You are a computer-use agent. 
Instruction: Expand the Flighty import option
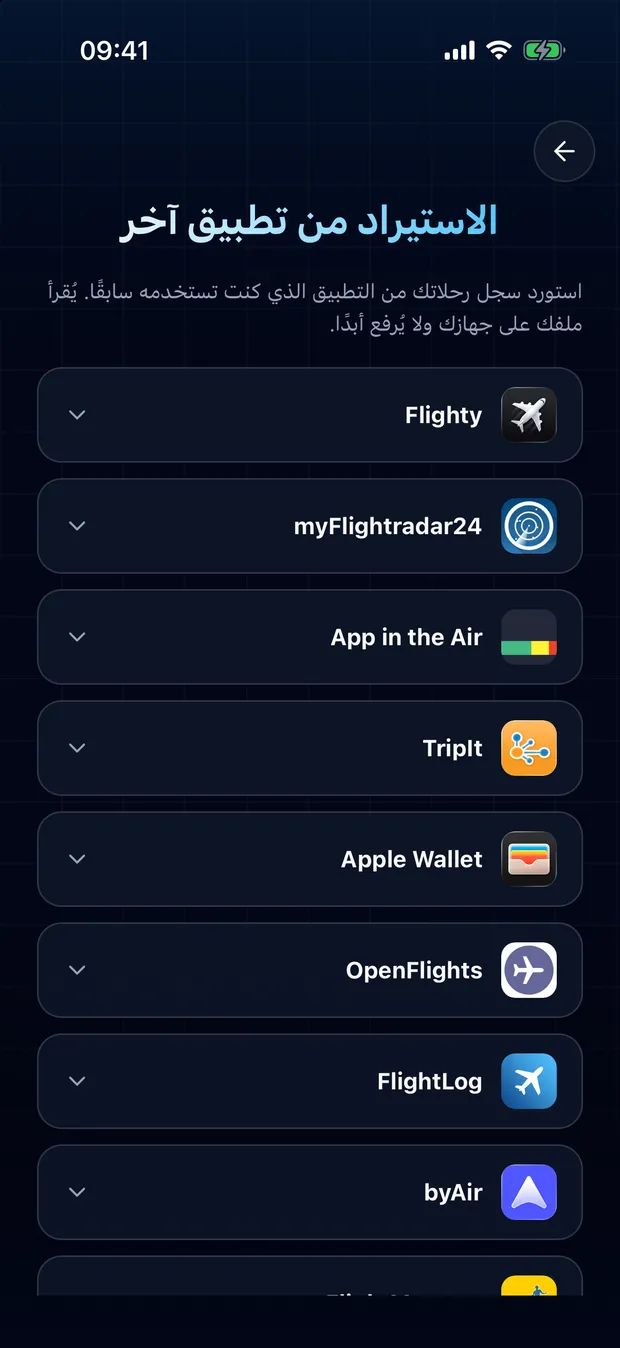pyautogui.click(x=310, y=415)
